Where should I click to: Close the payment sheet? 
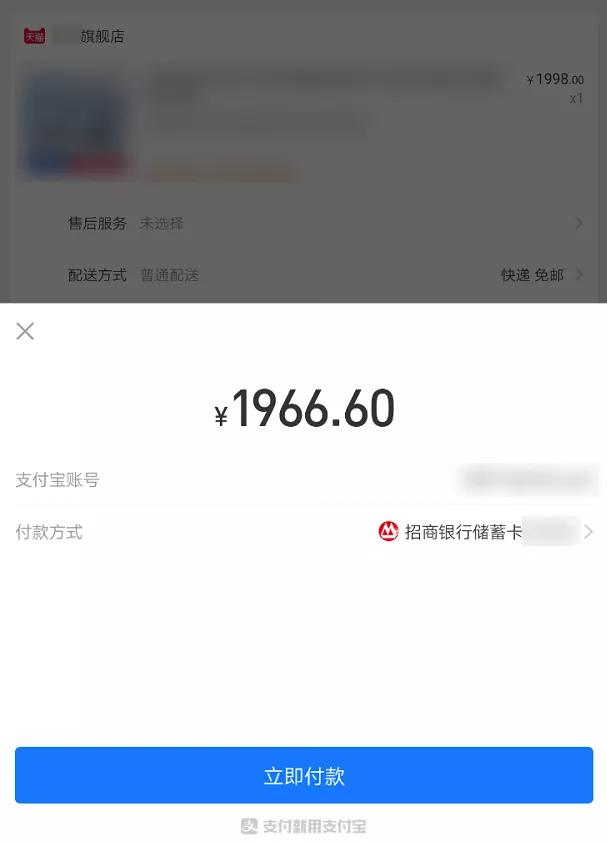click(x=25, y=331)
